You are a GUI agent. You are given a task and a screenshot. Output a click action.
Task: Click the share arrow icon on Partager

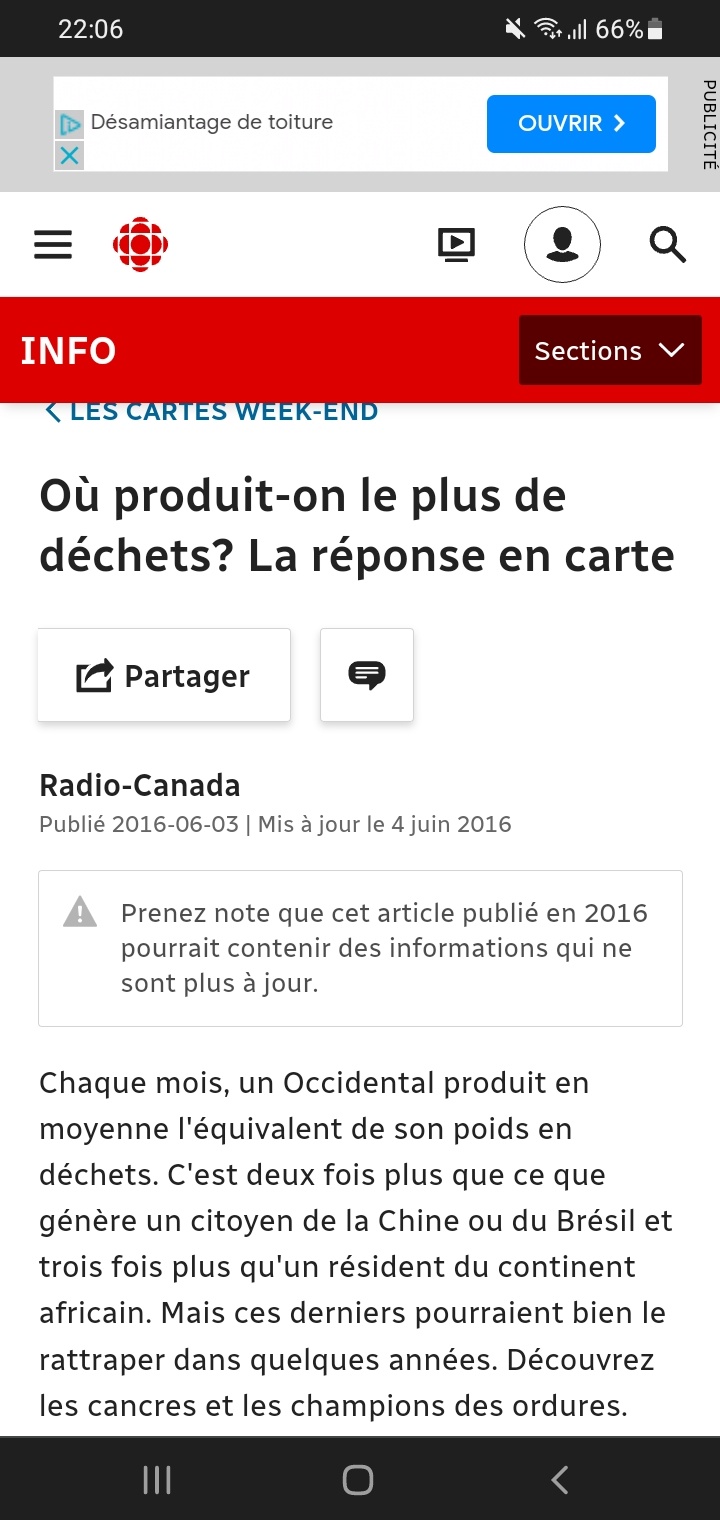(x=93, y=674)
